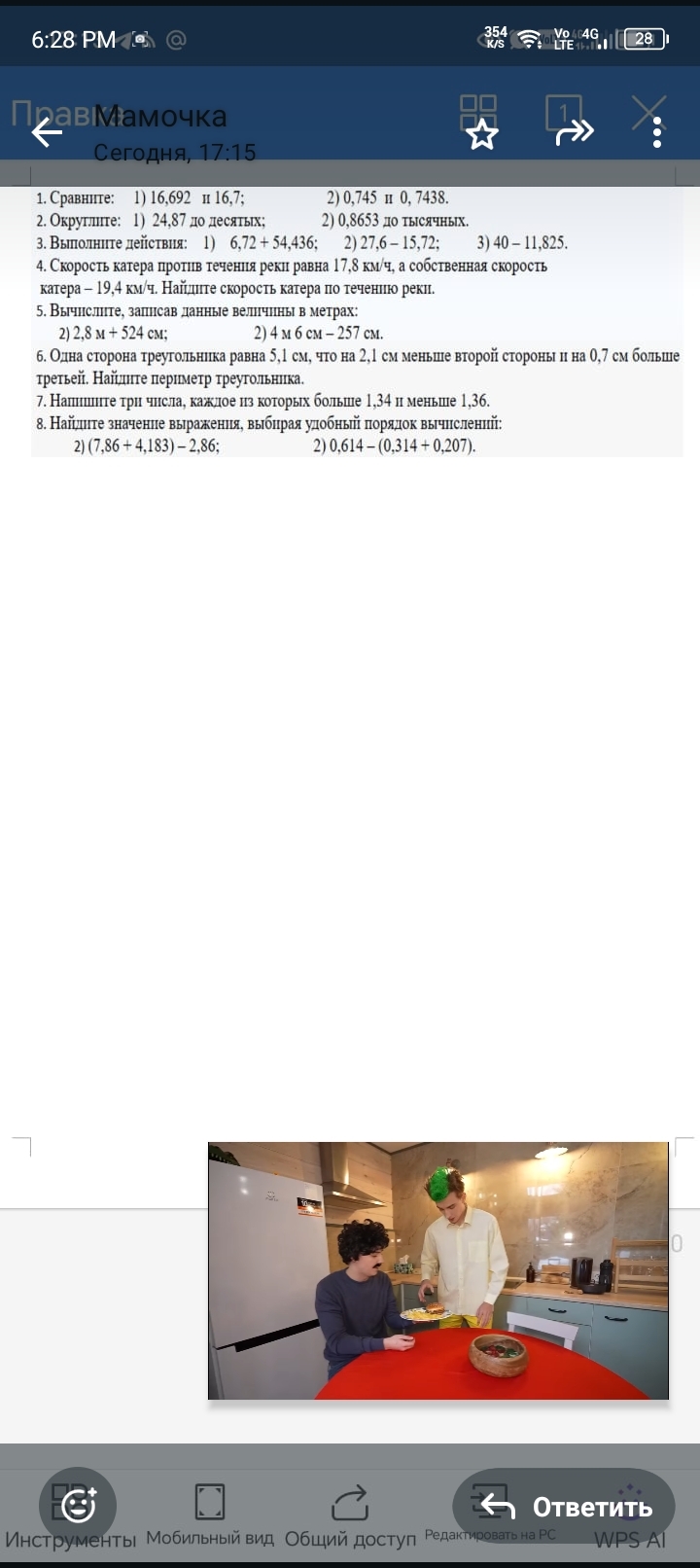The width and height of the screenshot is (700, 1568).
Task: Go back using the arrow next to Мамочка
Action: (x=47, y=131)
